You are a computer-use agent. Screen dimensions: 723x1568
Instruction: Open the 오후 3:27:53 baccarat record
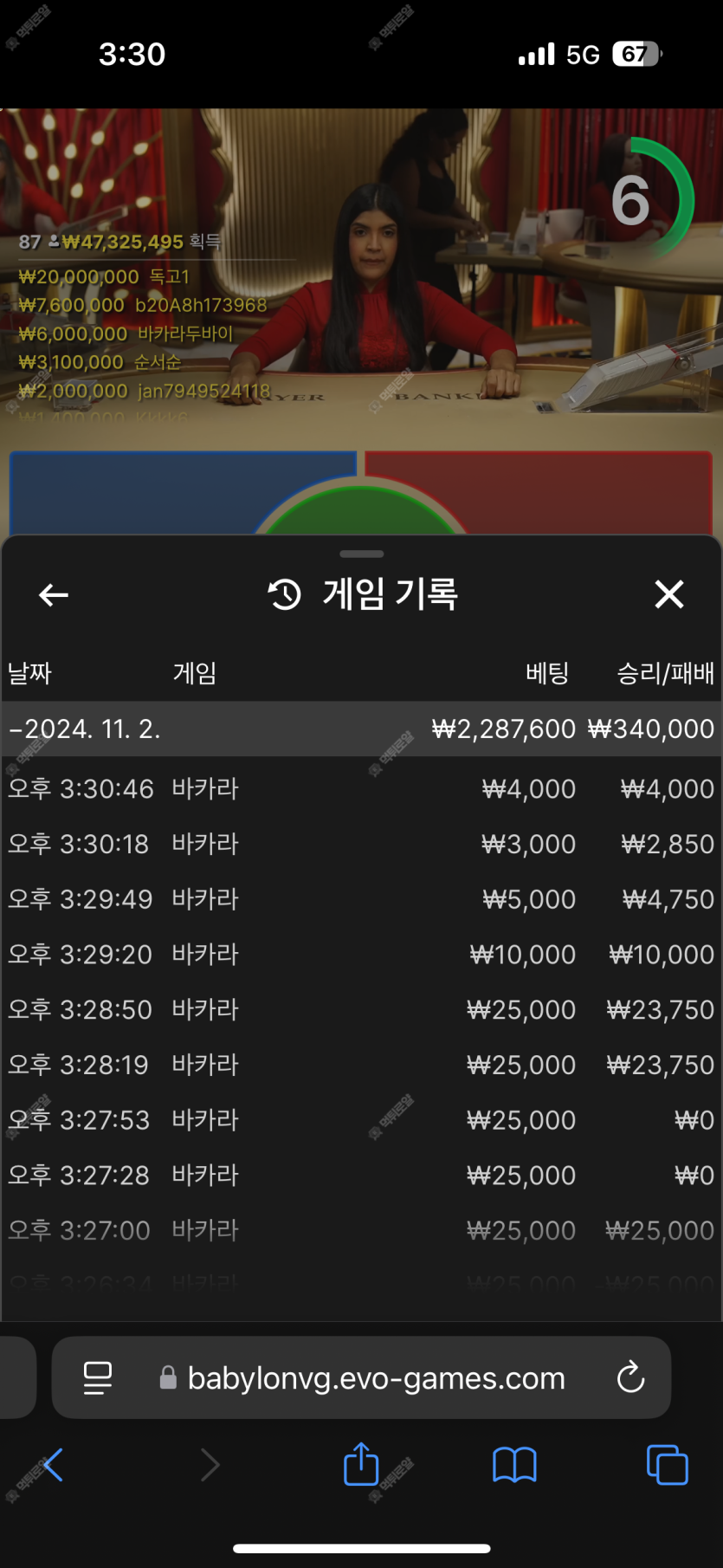click(x=361, y=1120)
